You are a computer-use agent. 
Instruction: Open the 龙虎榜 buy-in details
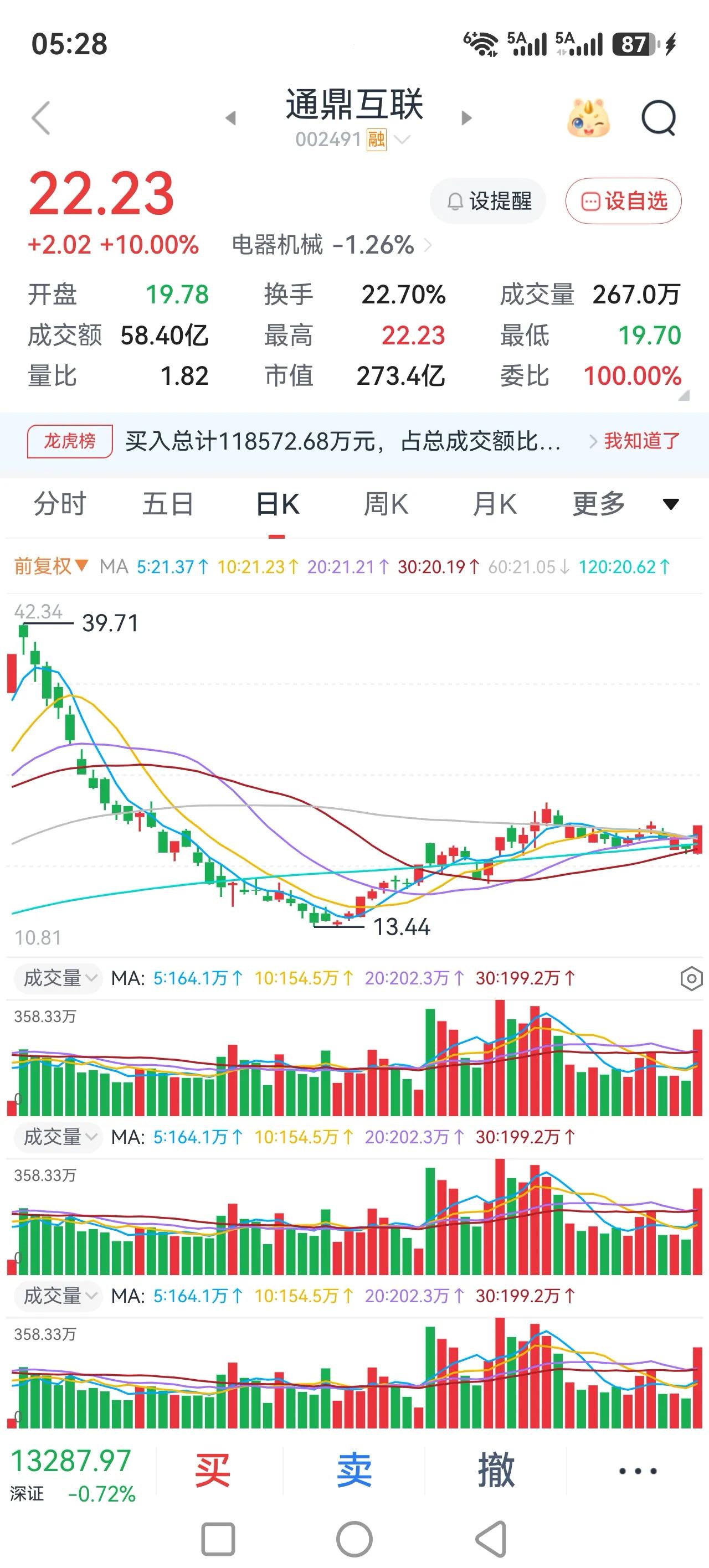point(342,441)
